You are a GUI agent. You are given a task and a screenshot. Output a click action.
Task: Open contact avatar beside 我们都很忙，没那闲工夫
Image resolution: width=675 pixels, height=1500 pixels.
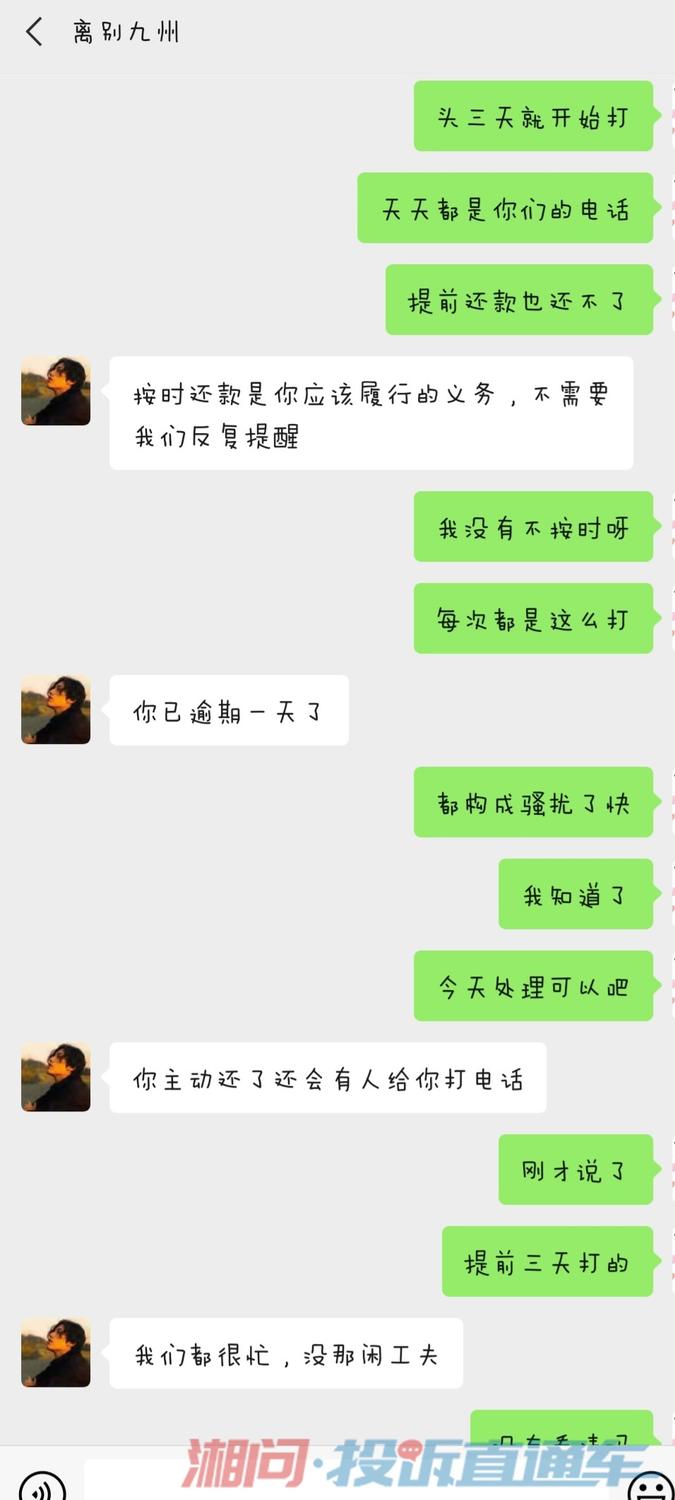click(56, 1353)
